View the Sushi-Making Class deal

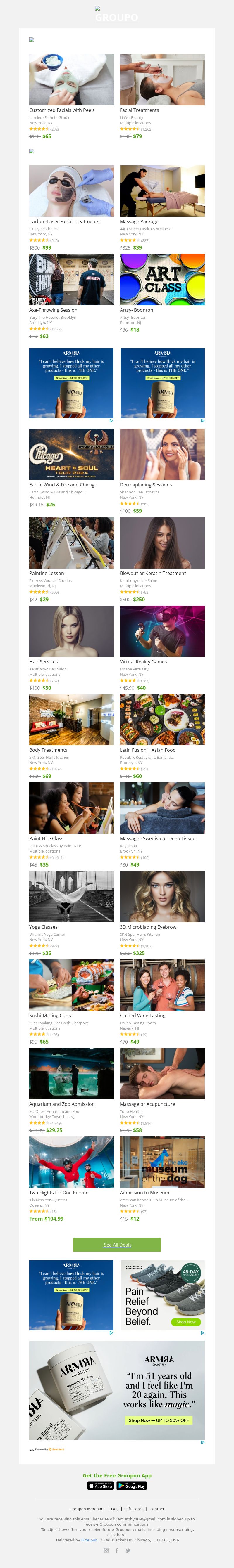[71, 985]
